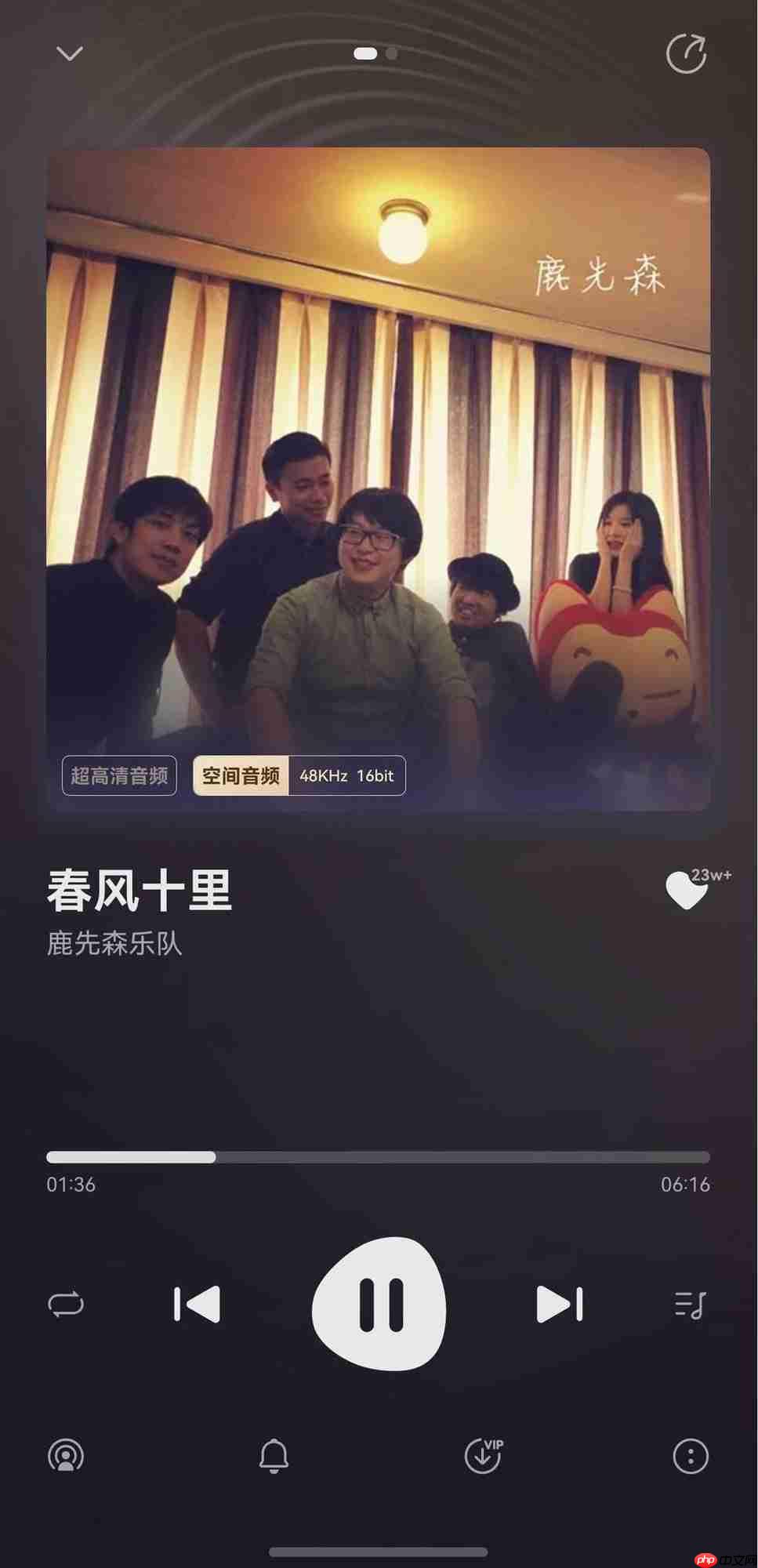Tap the notification bell icon
Screen dimensions: 758x1568
click(x=274, y=1455)
